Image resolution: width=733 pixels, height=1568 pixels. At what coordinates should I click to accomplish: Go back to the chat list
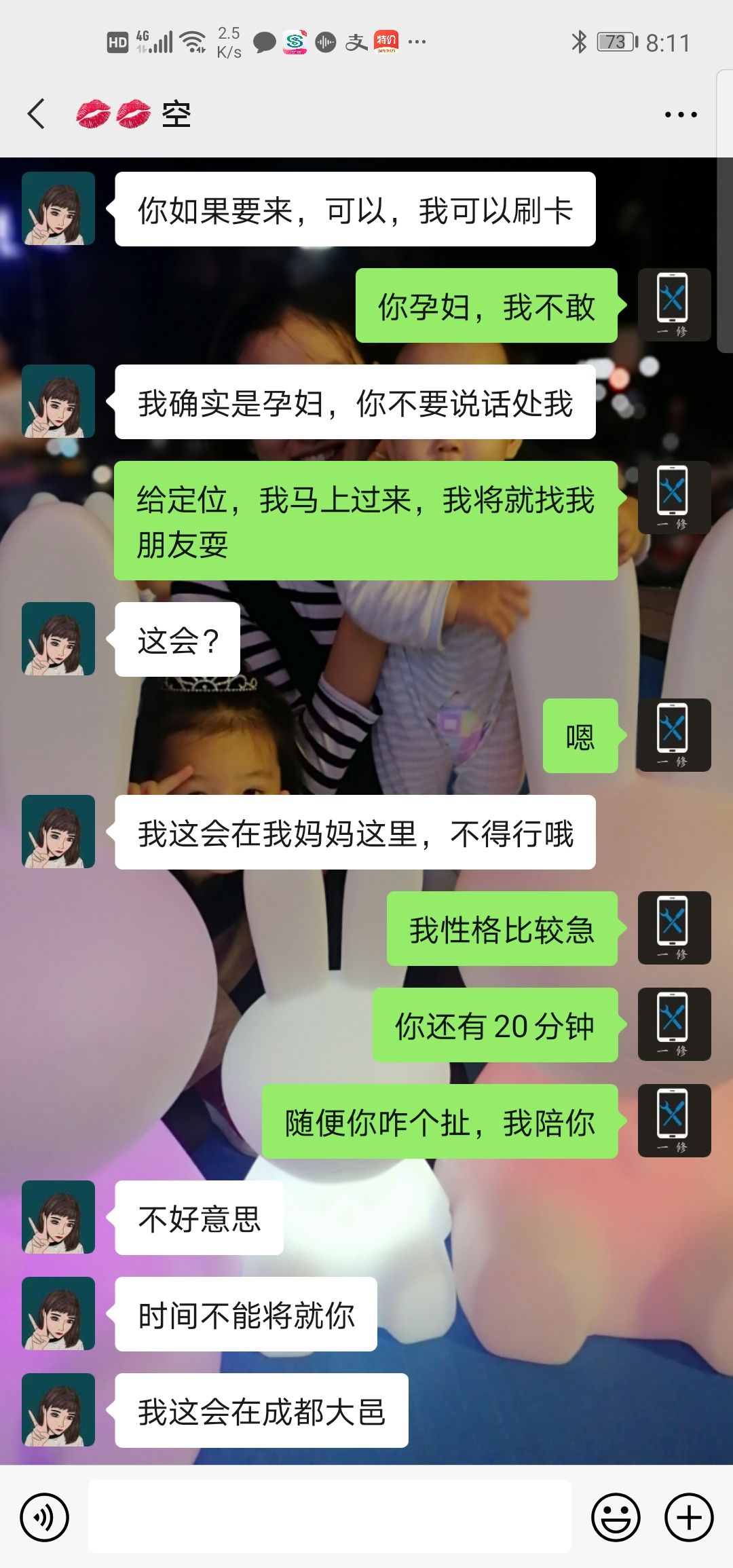(37, 113)
